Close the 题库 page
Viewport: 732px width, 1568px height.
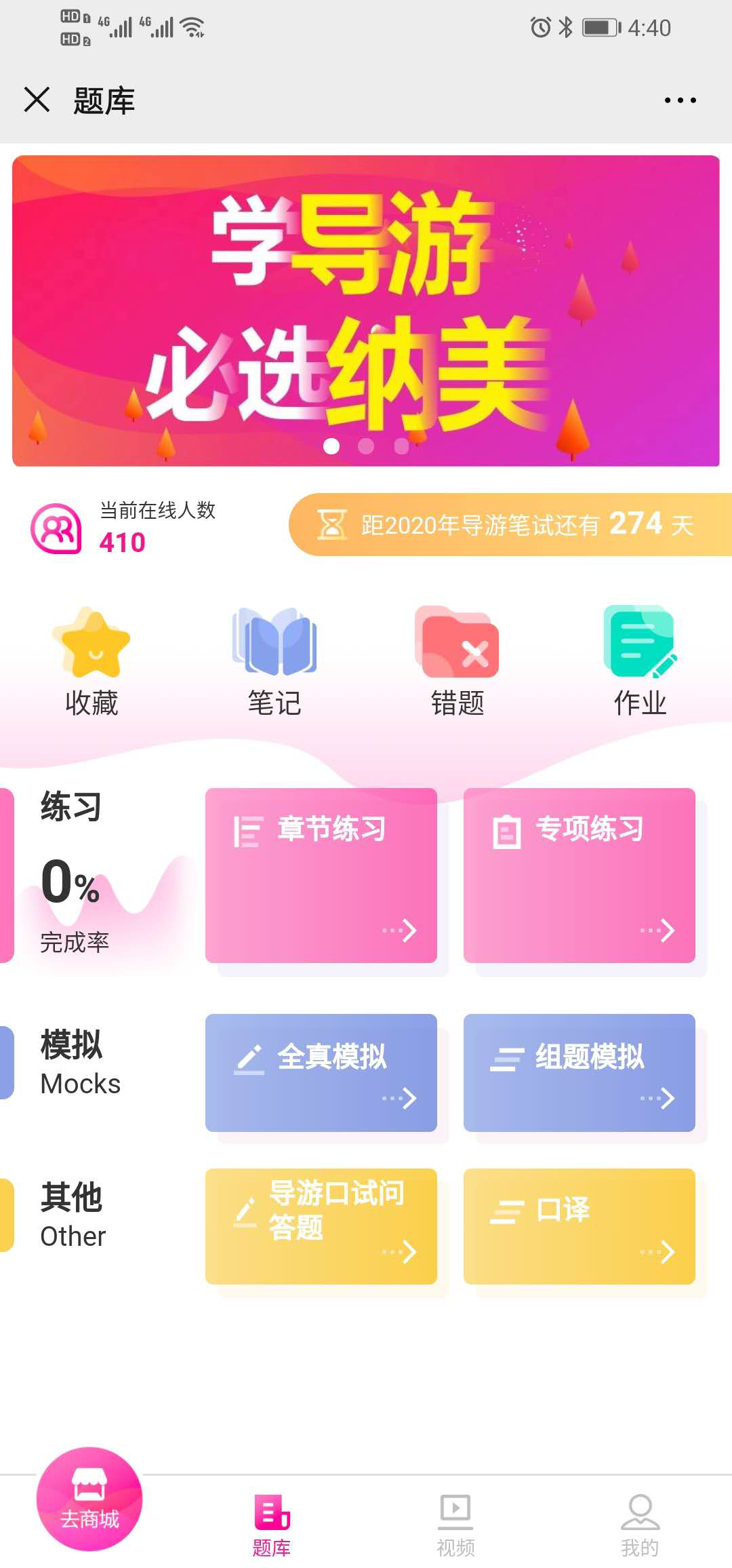click(x=37, y=100)
